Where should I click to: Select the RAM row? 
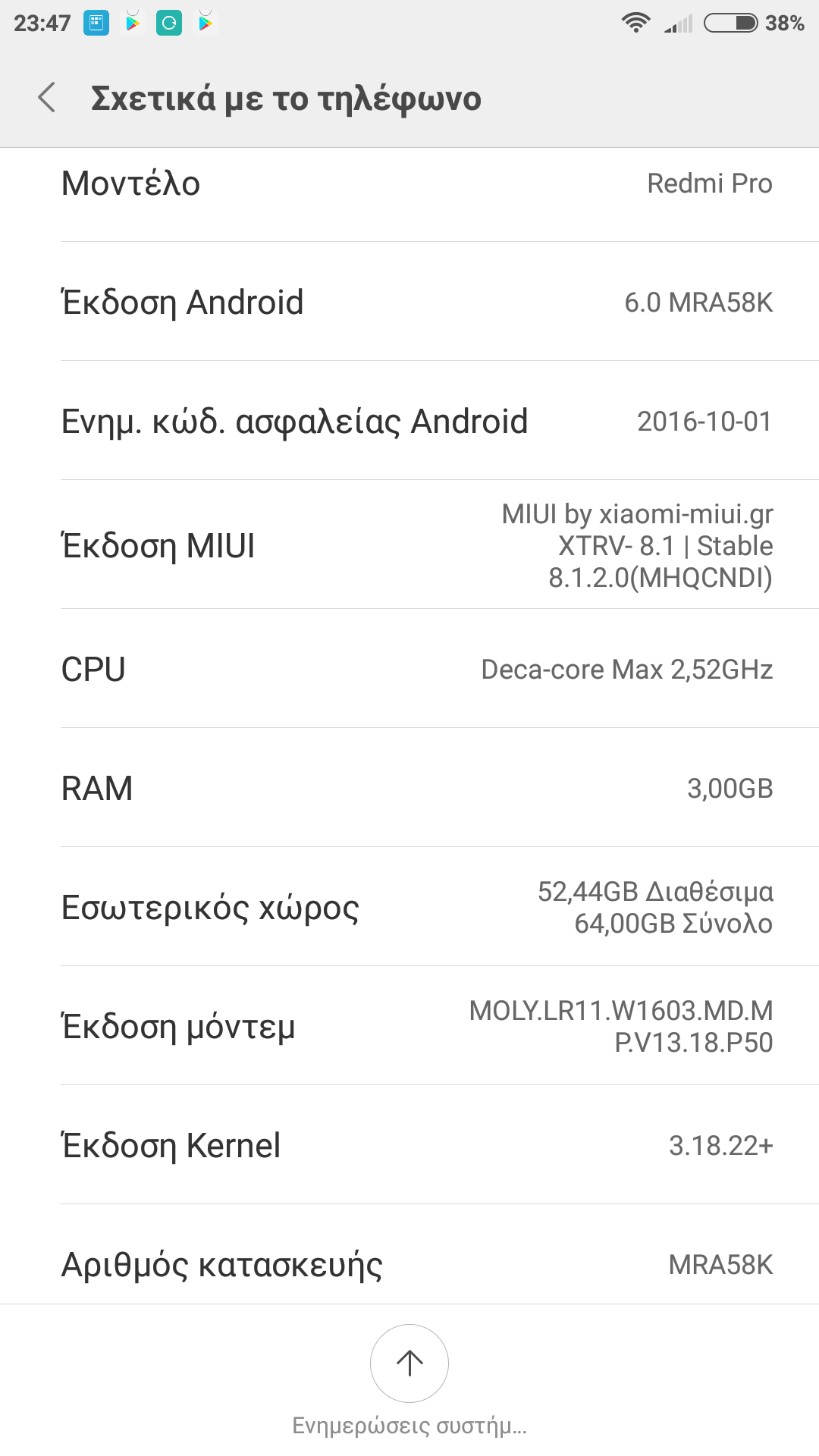[409, 788]
